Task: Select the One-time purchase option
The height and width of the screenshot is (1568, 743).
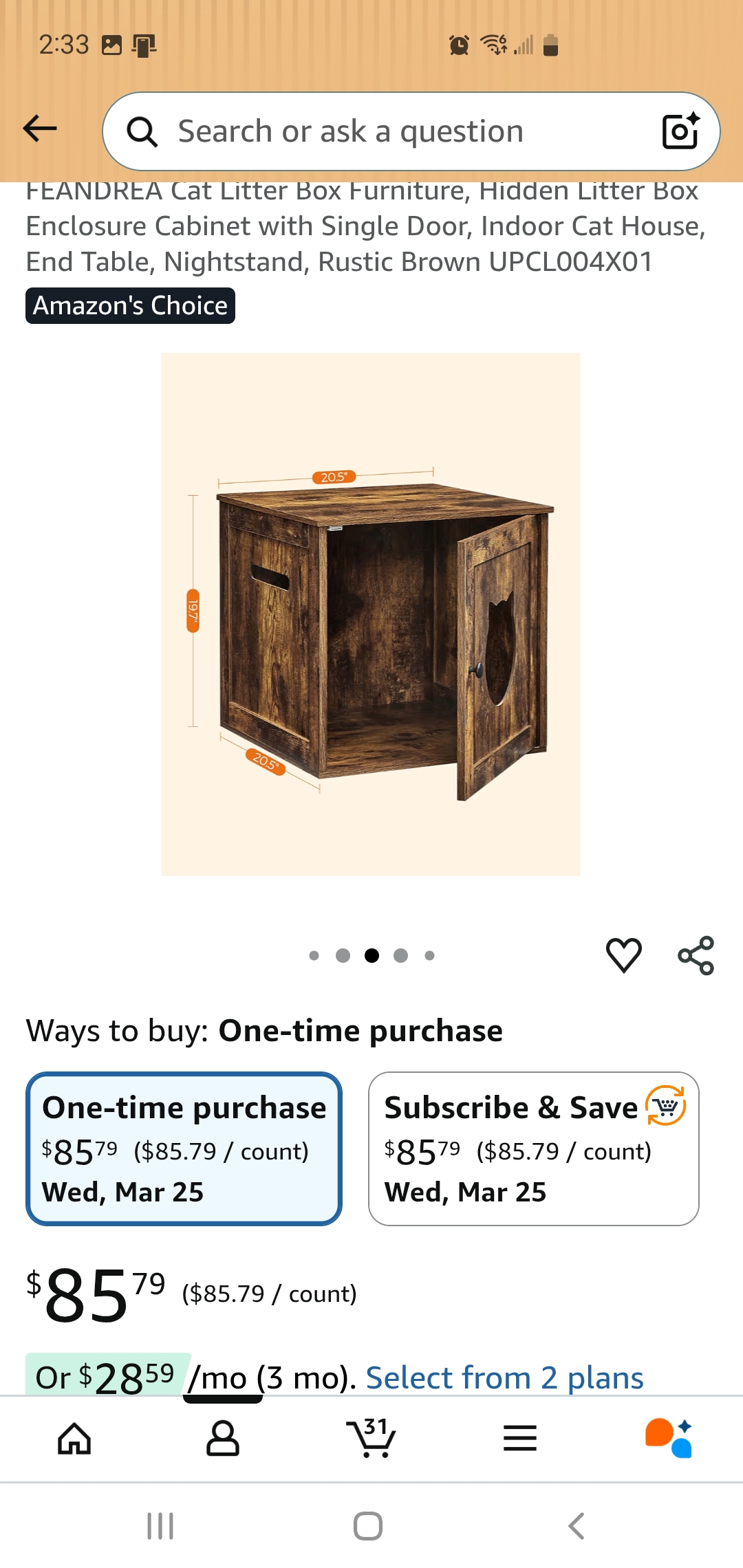Action: click(184, 1148)
